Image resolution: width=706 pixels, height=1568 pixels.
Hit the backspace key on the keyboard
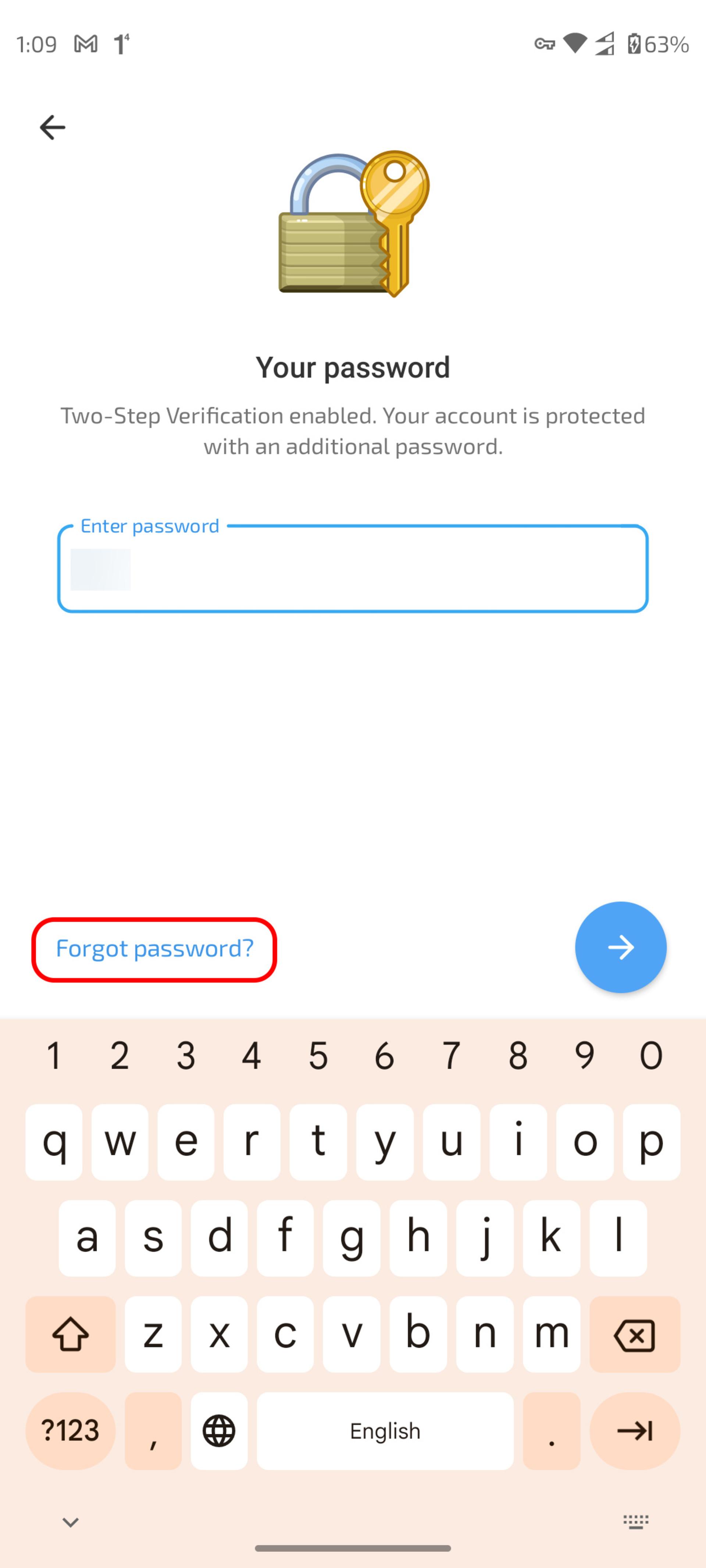(x=635, y=1334)
